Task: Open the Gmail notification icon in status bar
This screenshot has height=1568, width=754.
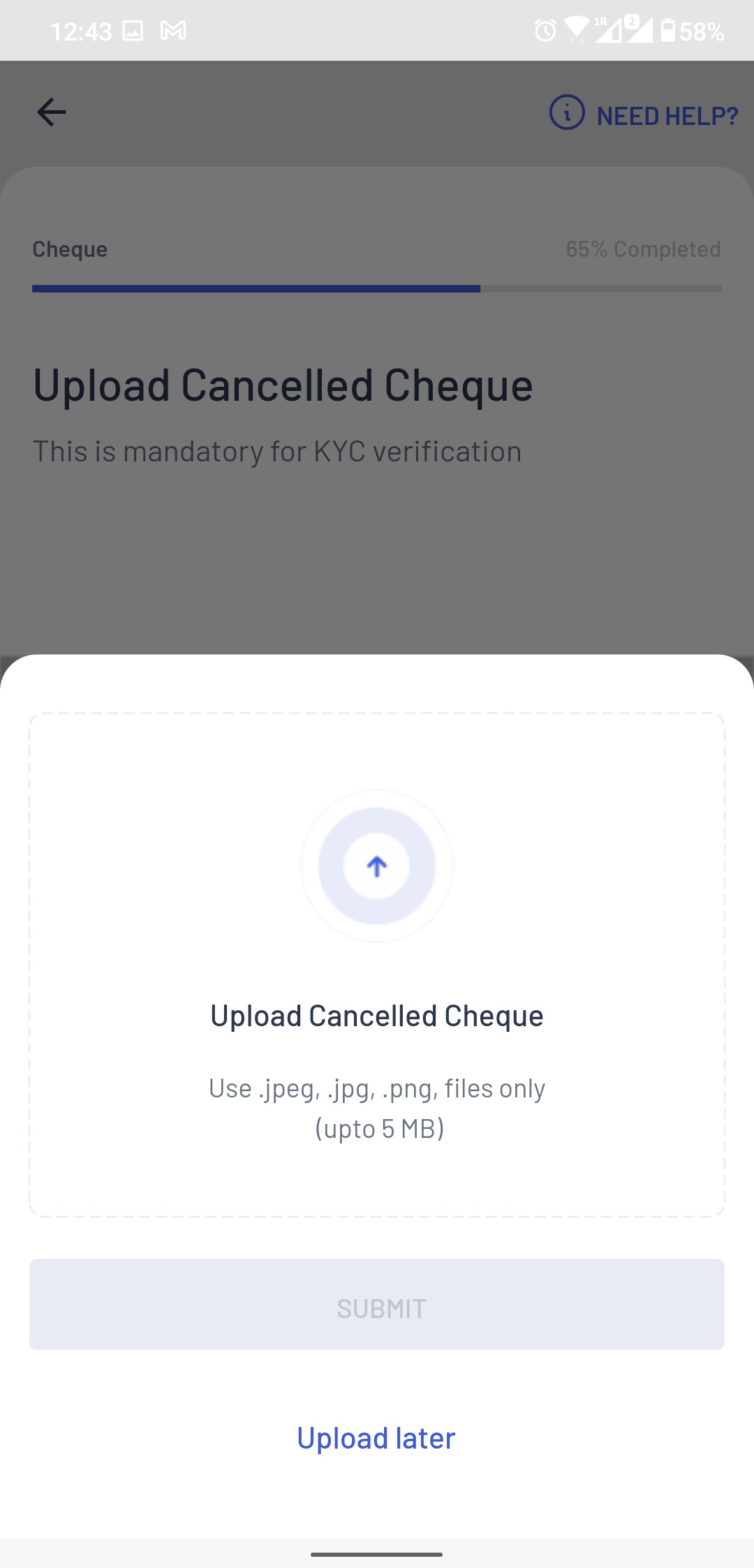Action: tap(172, 30)
